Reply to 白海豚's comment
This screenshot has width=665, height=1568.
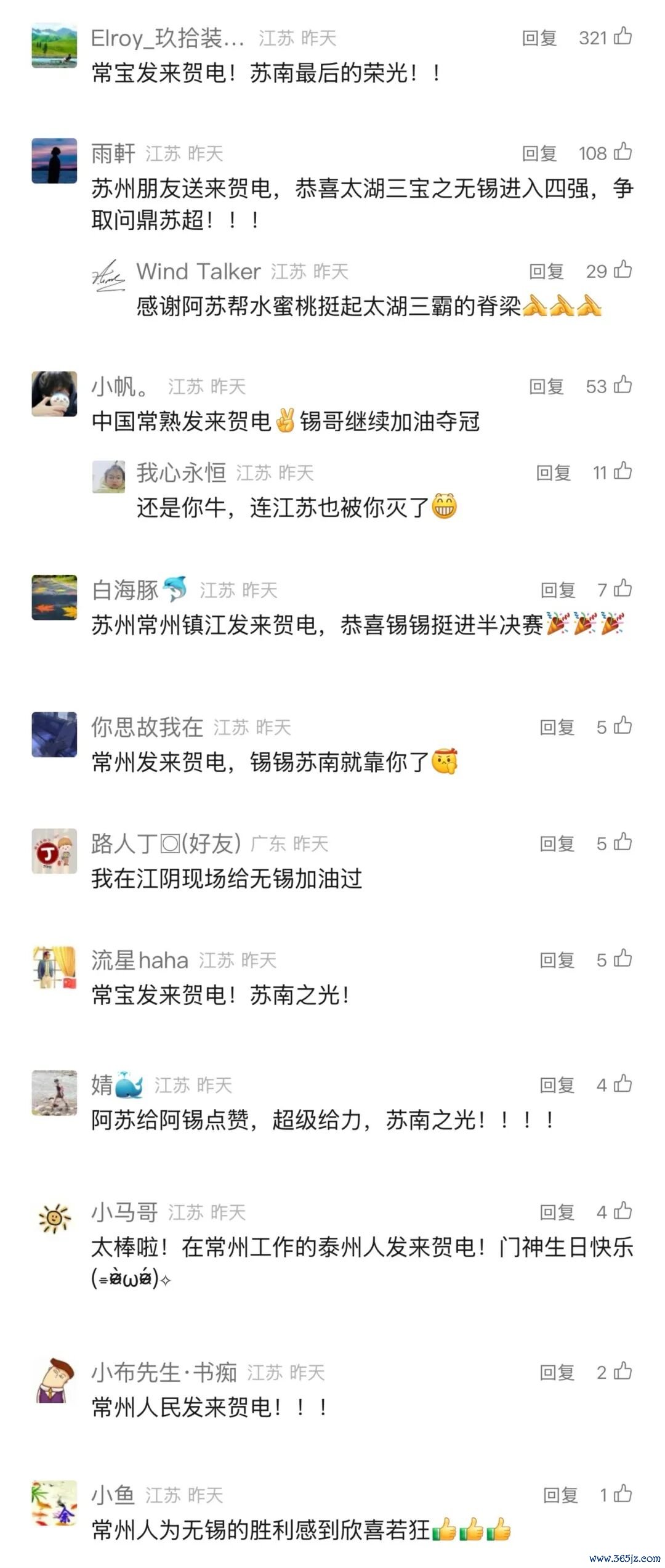(x=558, y=590)
